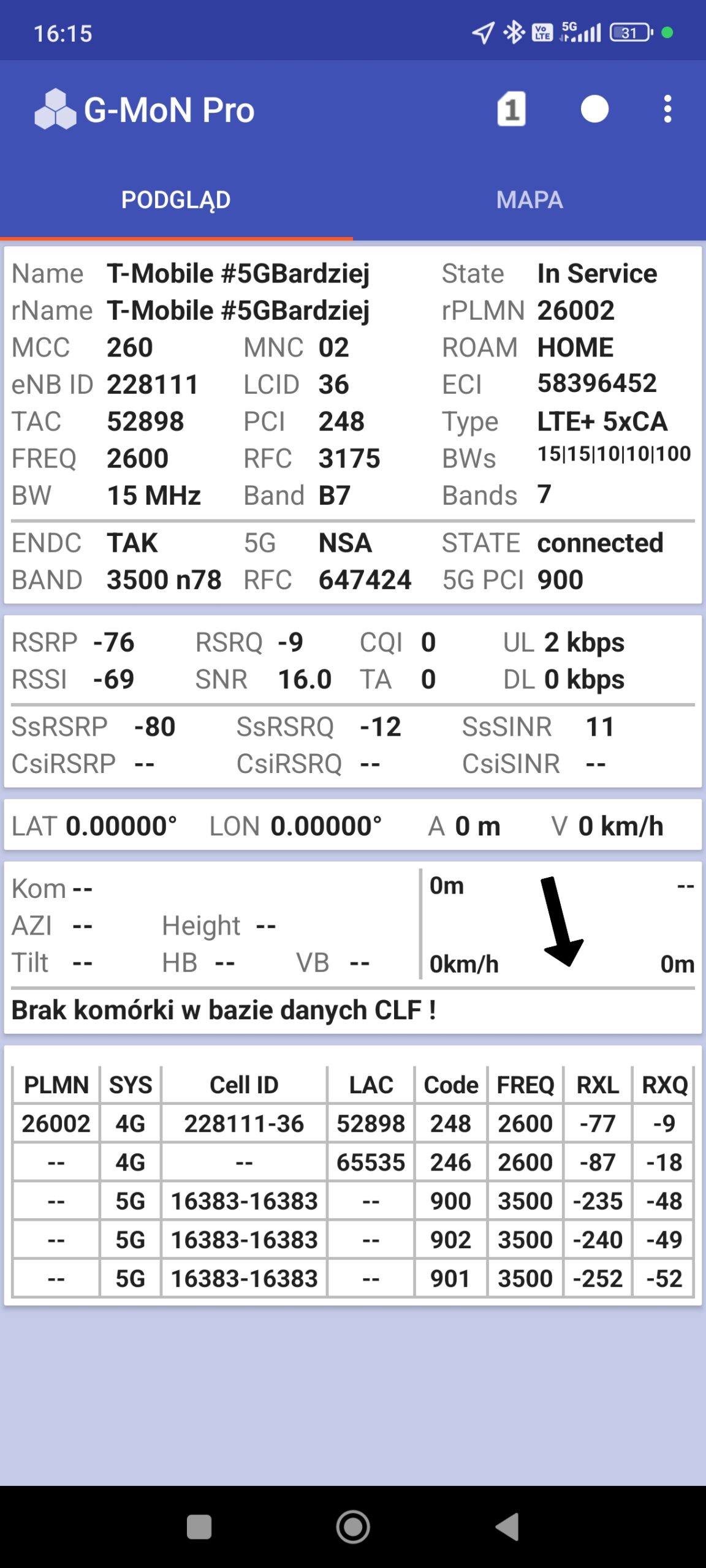This screenshot has width=706, height=1568.
Task: Tap the white record circle icon
Action: pyautogui.click(x=594, y=110)
